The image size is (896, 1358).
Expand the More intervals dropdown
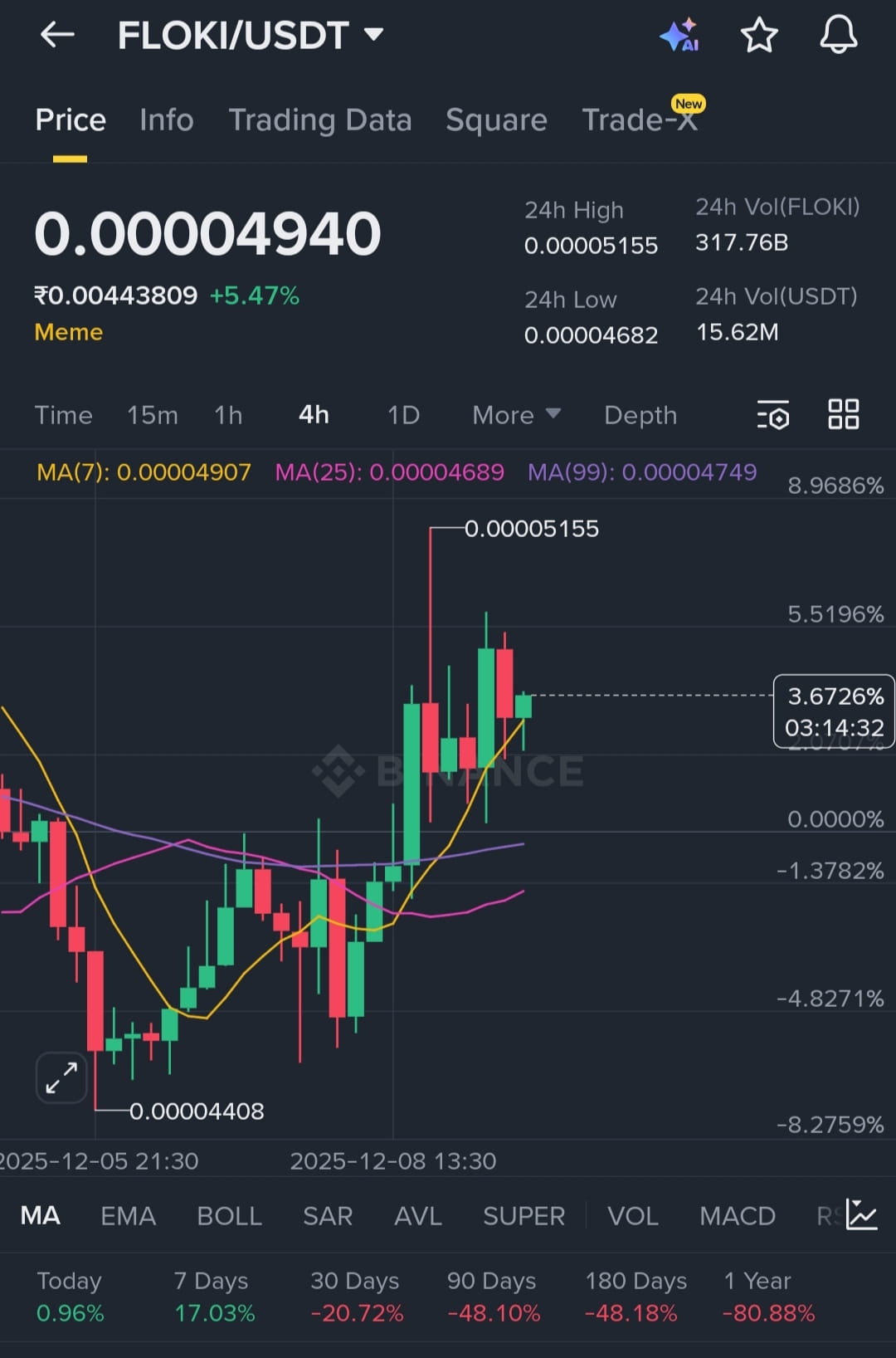516,415
